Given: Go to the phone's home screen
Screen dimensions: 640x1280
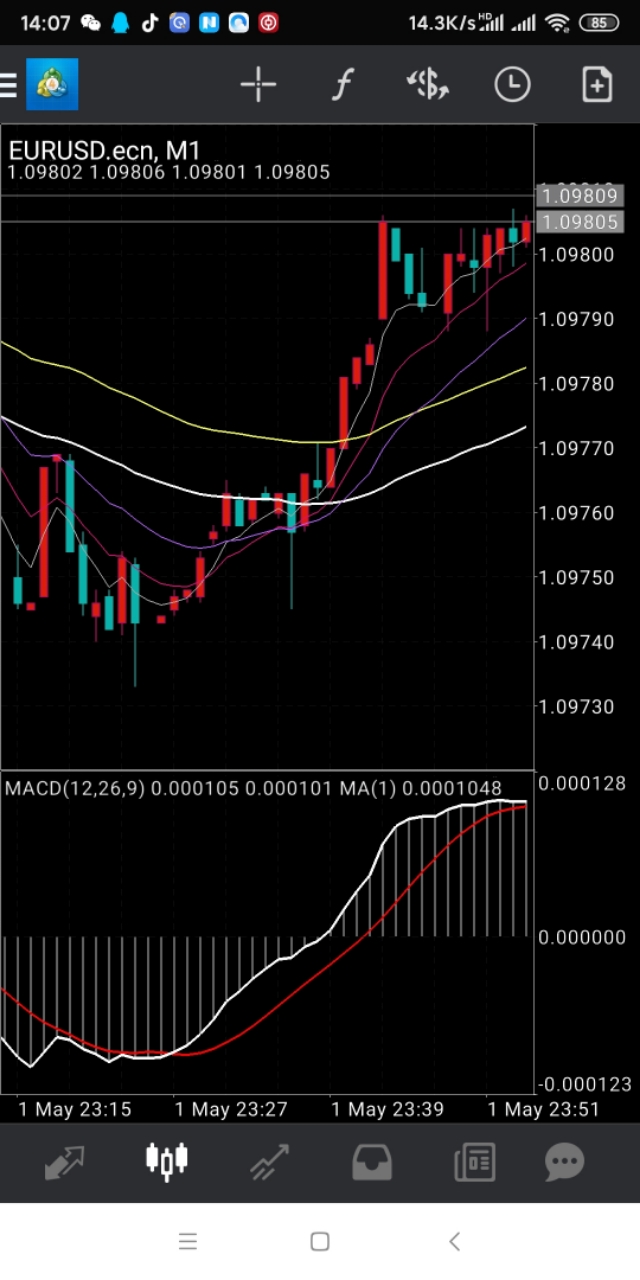Looking at the screenshot, I should pyautogui.click(x=320, y=1242).
